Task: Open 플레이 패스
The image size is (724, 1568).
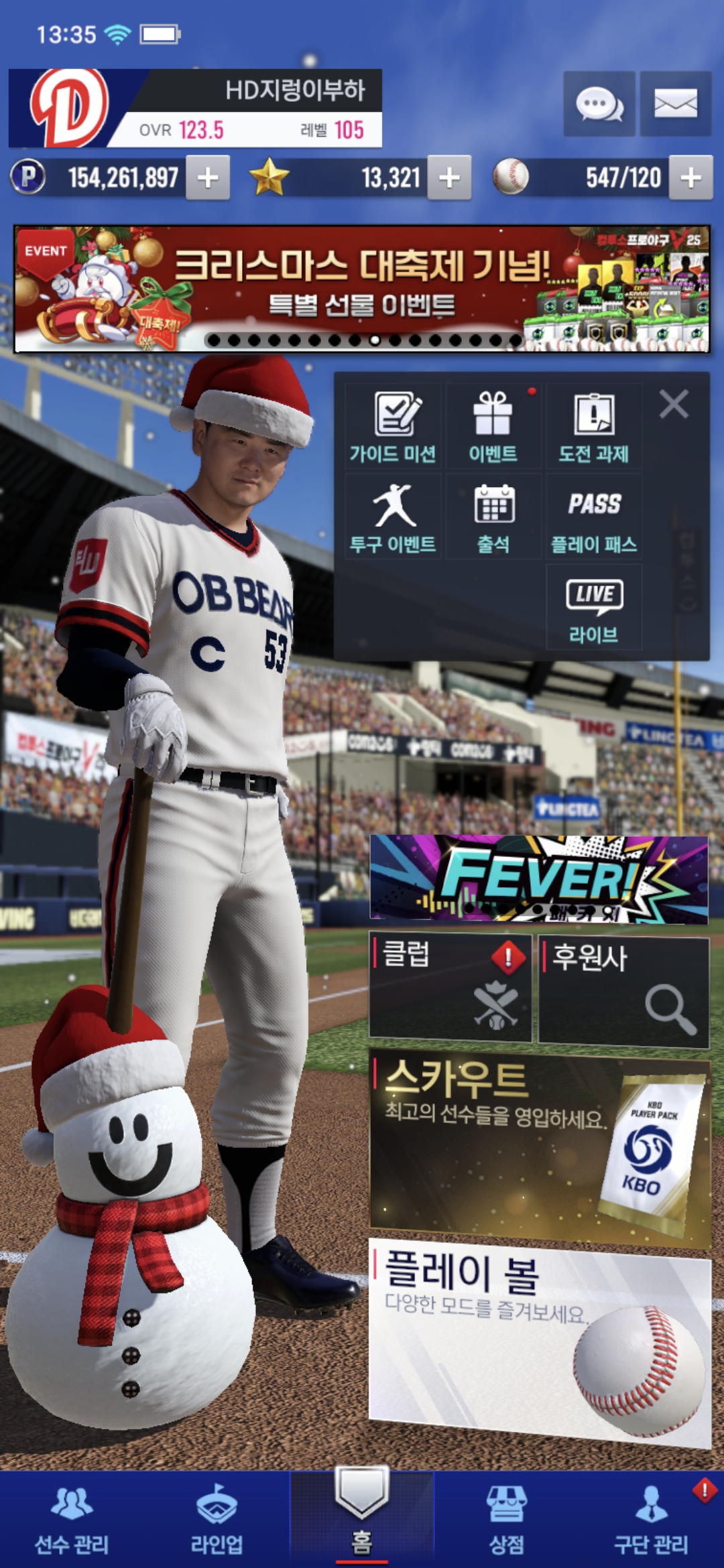Action: [x=594, y=517]
